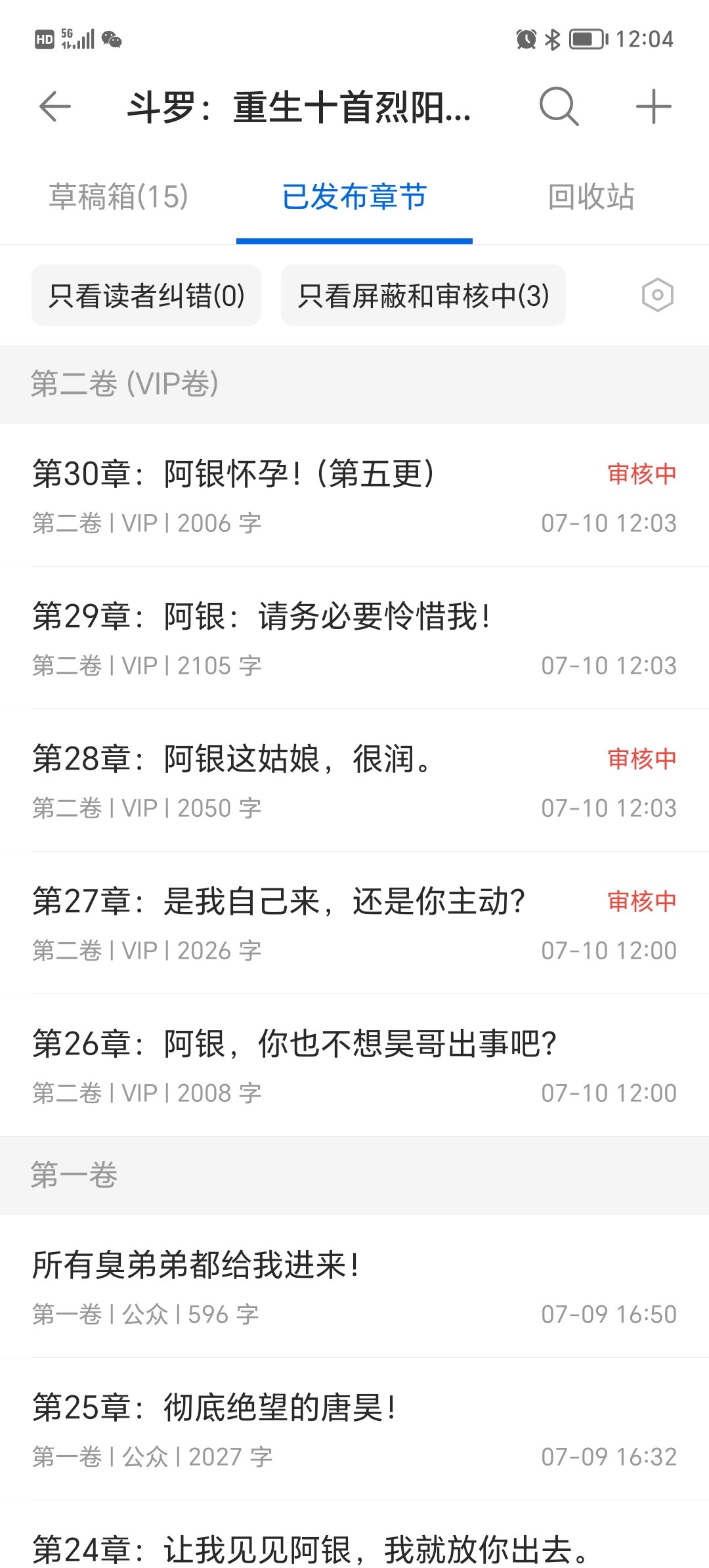Switch to the 回收站 tab
The height and width of the screenshot is (1568, 709).
pos(591,197)
